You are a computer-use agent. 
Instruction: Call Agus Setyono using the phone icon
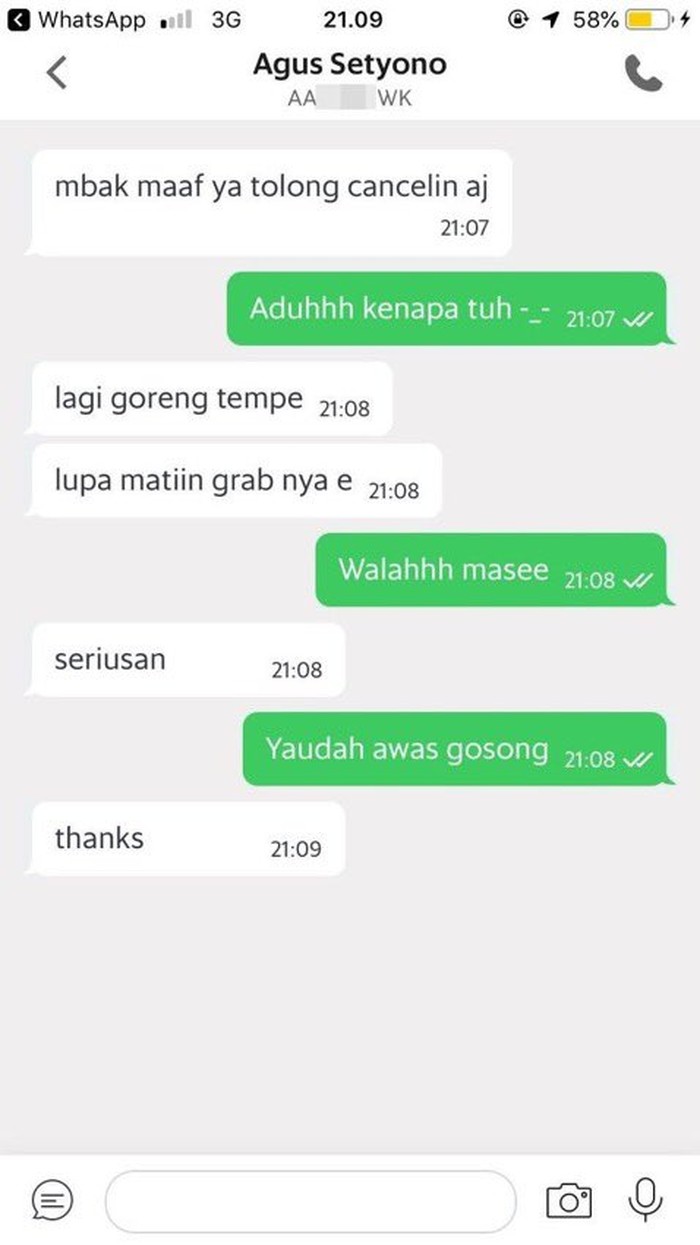click(x=643, y=75)
